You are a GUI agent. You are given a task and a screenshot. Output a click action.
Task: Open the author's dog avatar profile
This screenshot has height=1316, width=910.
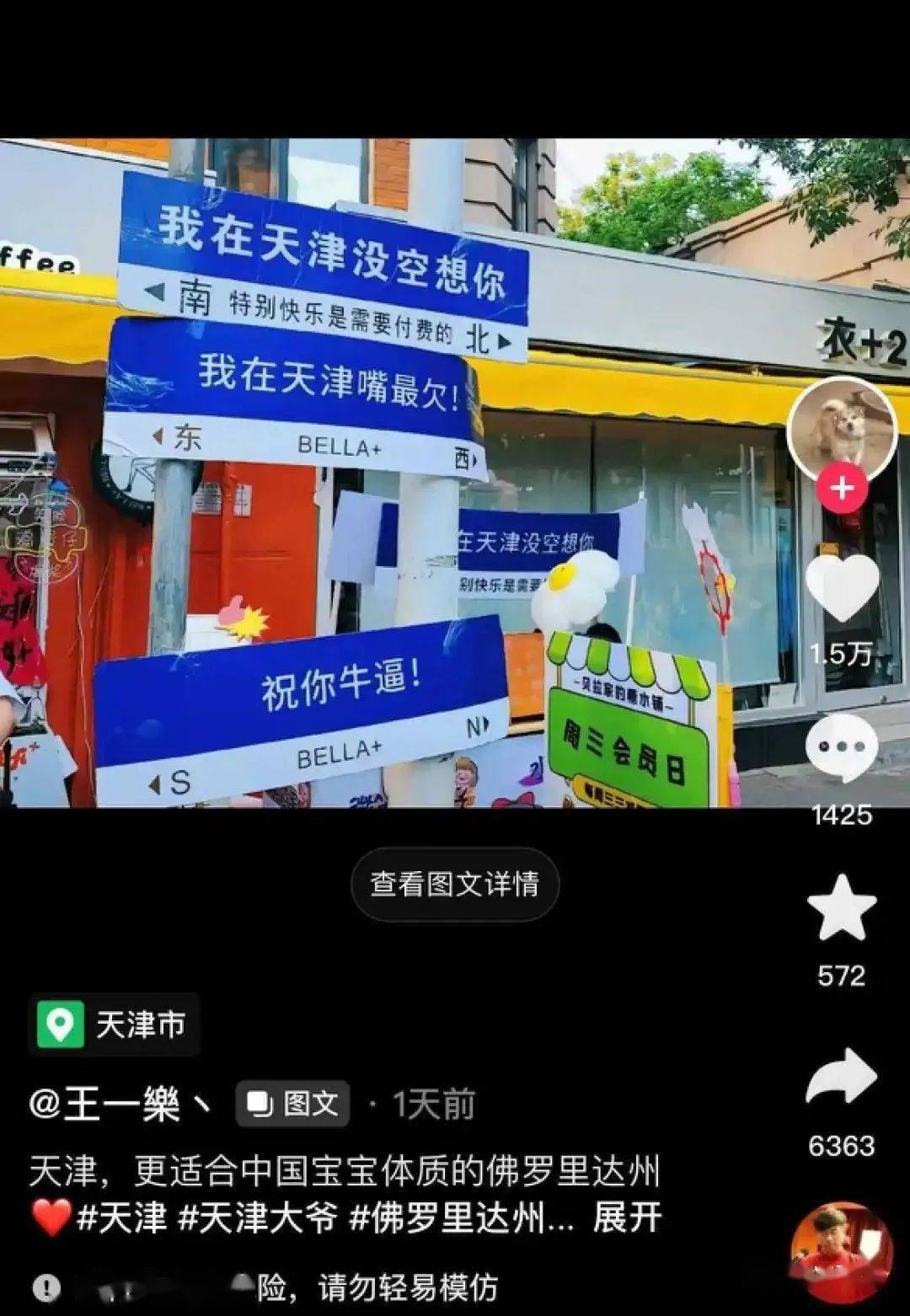tap(841, 428)
